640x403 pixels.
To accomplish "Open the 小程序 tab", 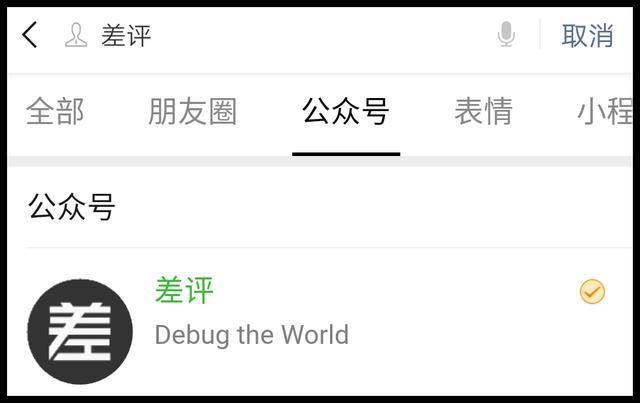I will (x=605, y=111).
